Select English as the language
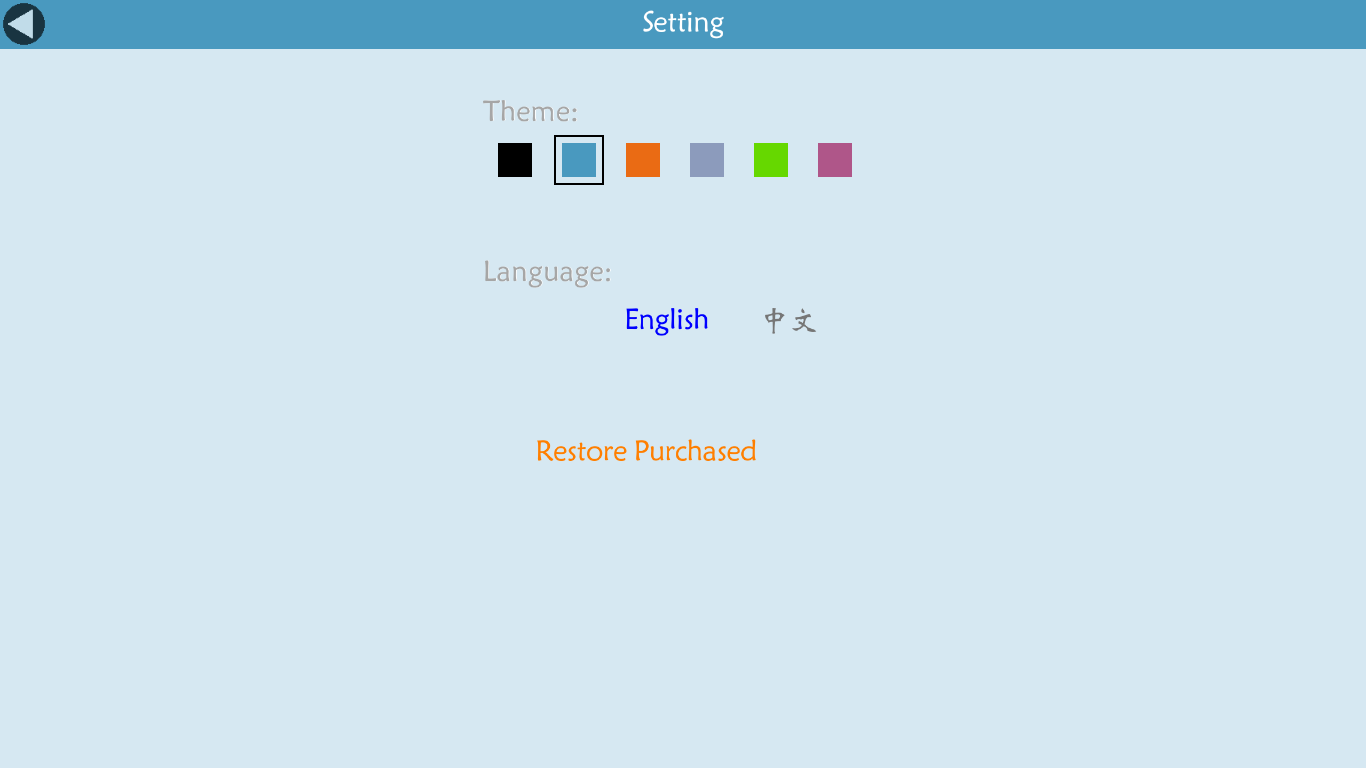Viewport: 1366px width, 768px height. (666, 320)
